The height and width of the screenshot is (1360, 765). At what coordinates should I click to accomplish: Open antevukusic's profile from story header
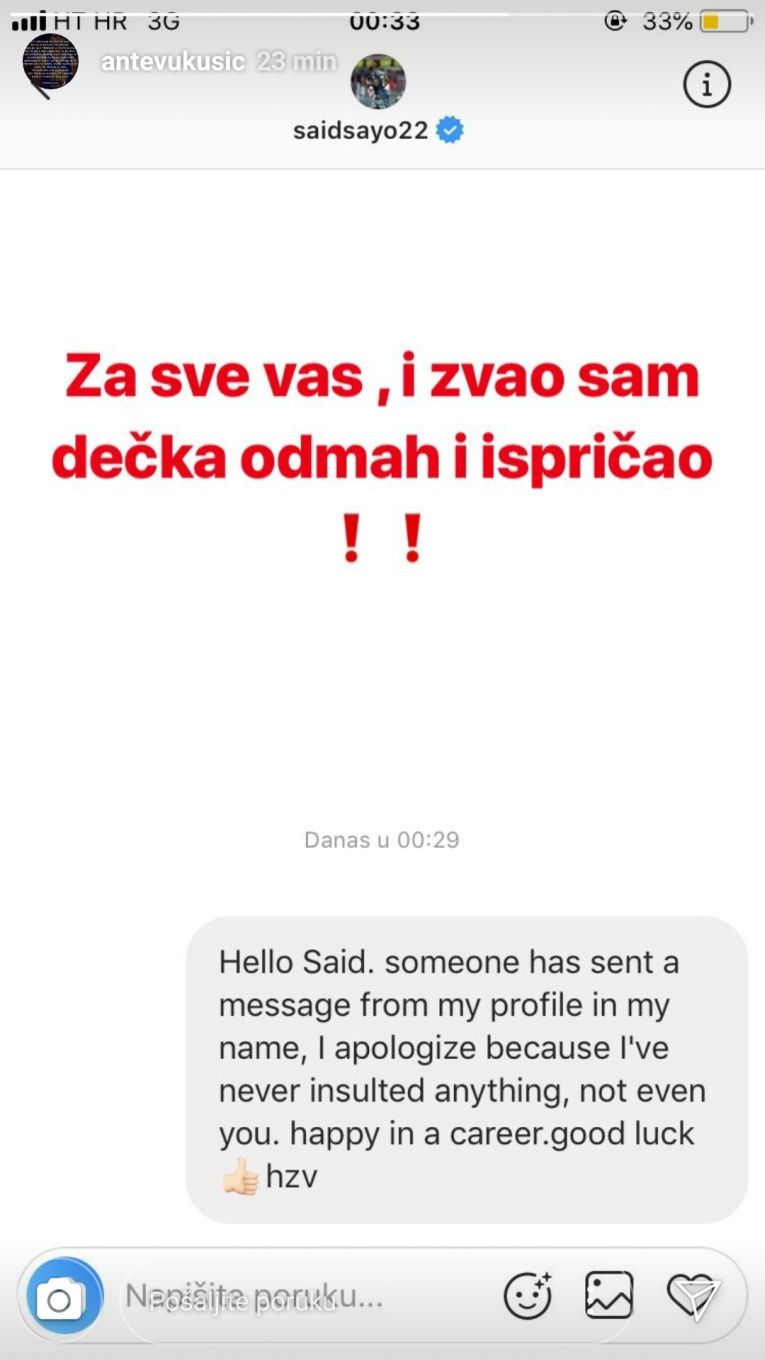pos(172,61)
